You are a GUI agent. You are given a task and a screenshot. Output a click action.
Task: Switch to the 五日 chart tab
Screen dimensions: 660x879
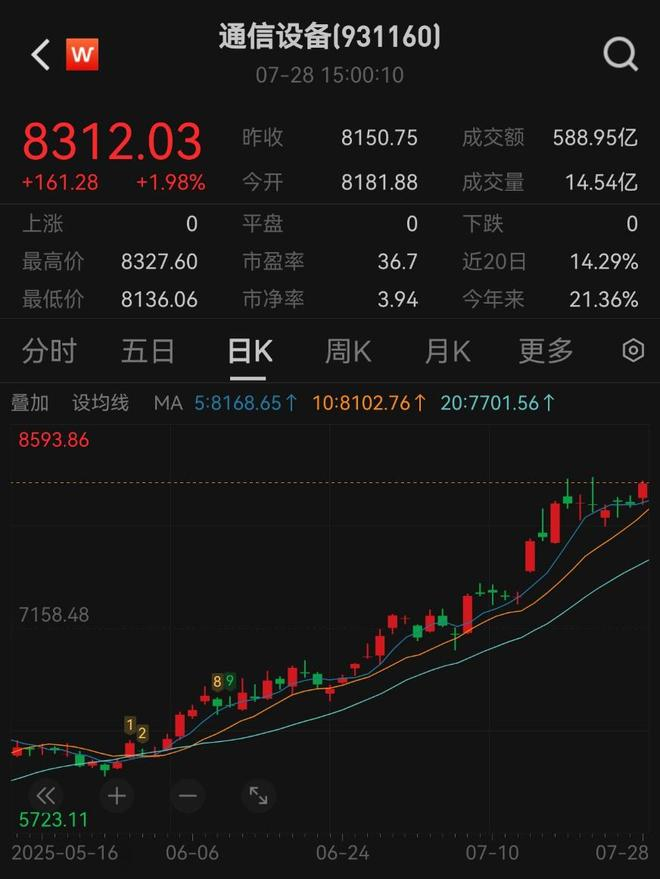tap(148, 351)
